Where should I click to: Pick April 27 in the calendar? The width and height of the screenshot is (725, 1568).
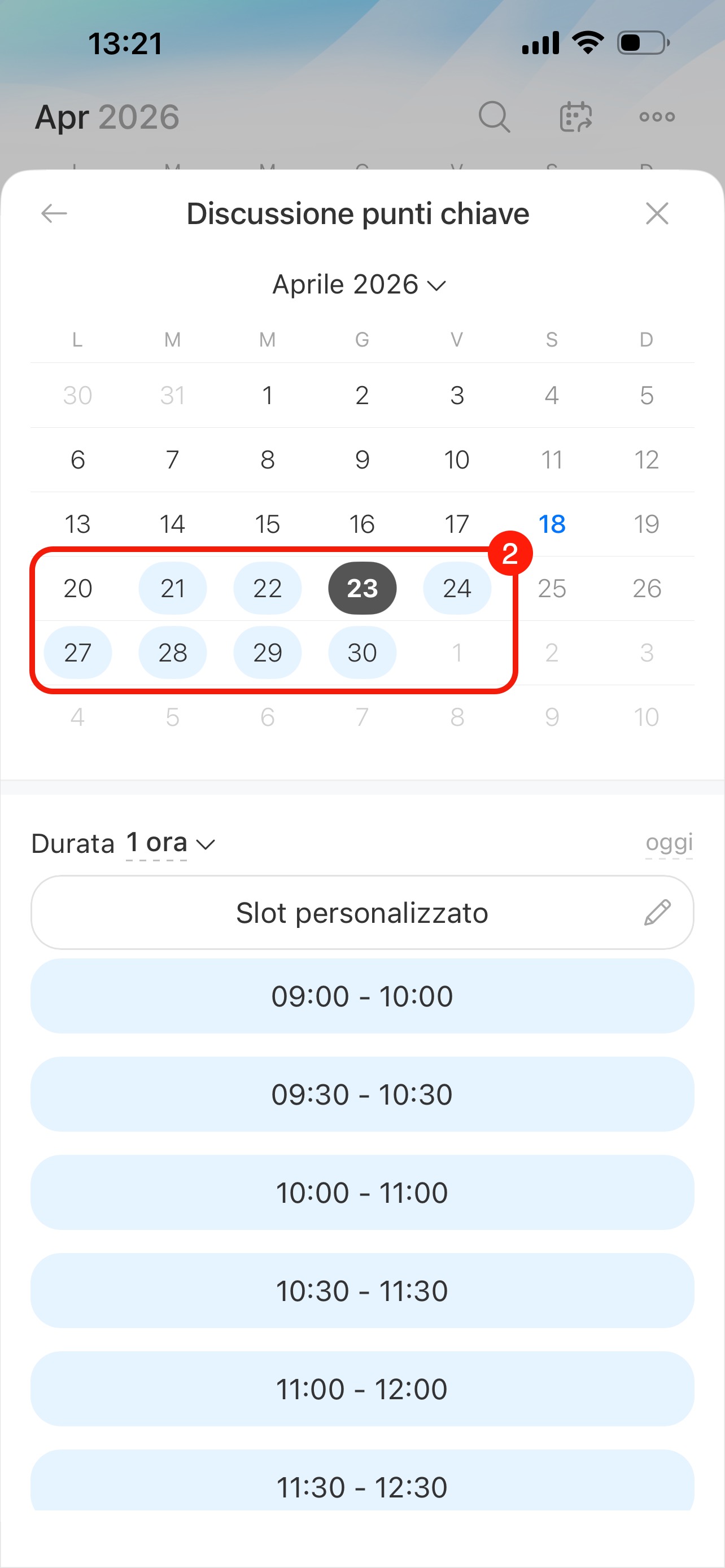coord(78,653)
